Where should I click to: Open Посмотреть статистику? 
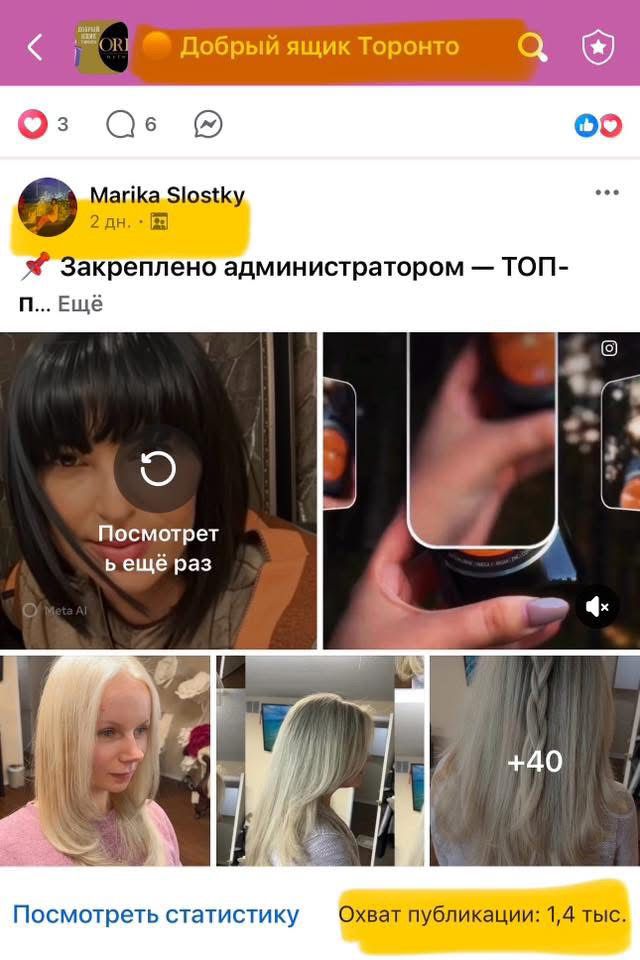click(155, 914)
